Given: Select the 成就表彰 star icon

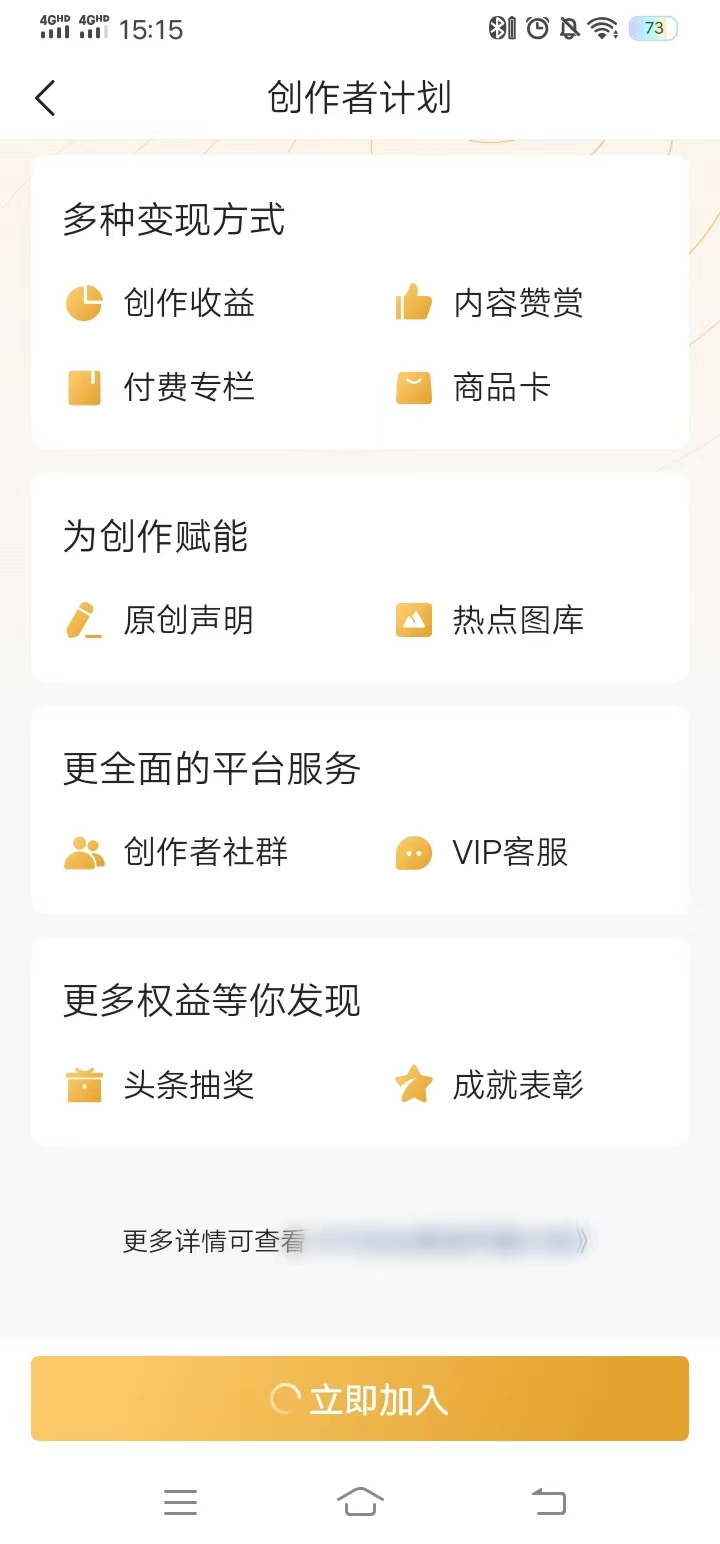Looking at the screenshot, I should tap(413, 1085).
